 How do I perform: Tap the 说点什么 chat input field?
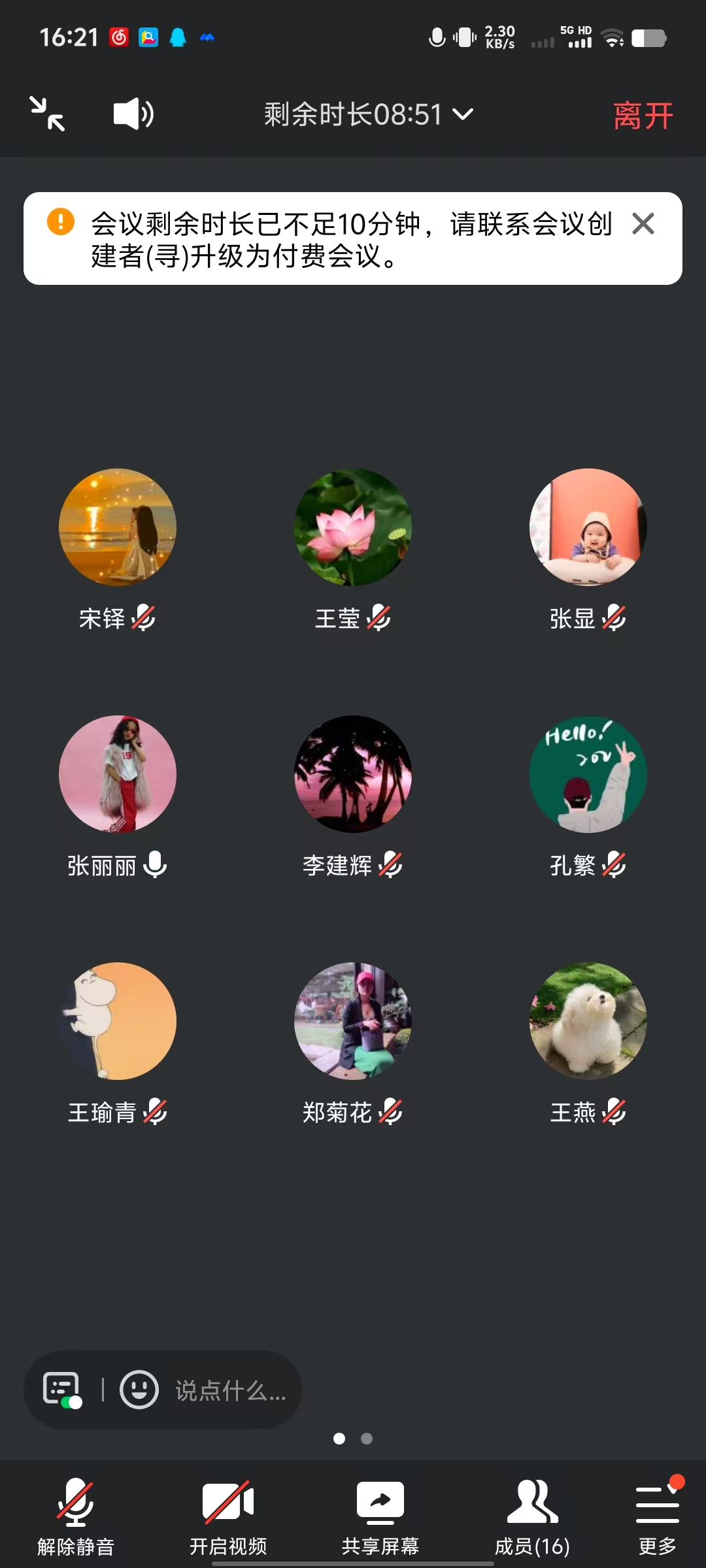(x=230, y=1391)
